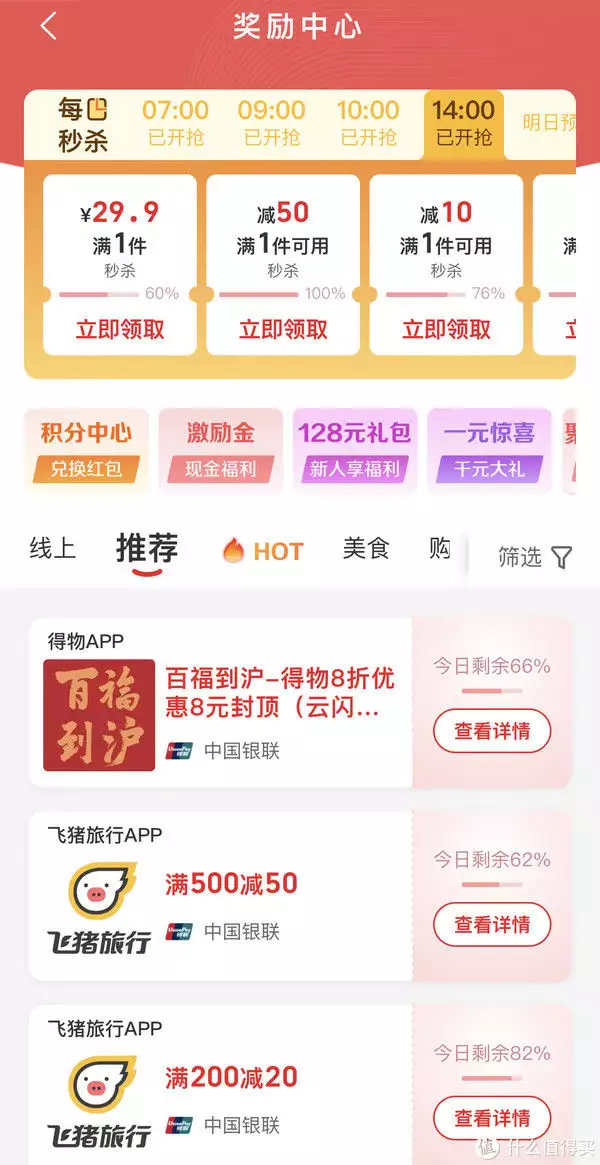Open 一元惊喜 promotion
This screenshot has height=1165, width=600.
tap(489, 450)
